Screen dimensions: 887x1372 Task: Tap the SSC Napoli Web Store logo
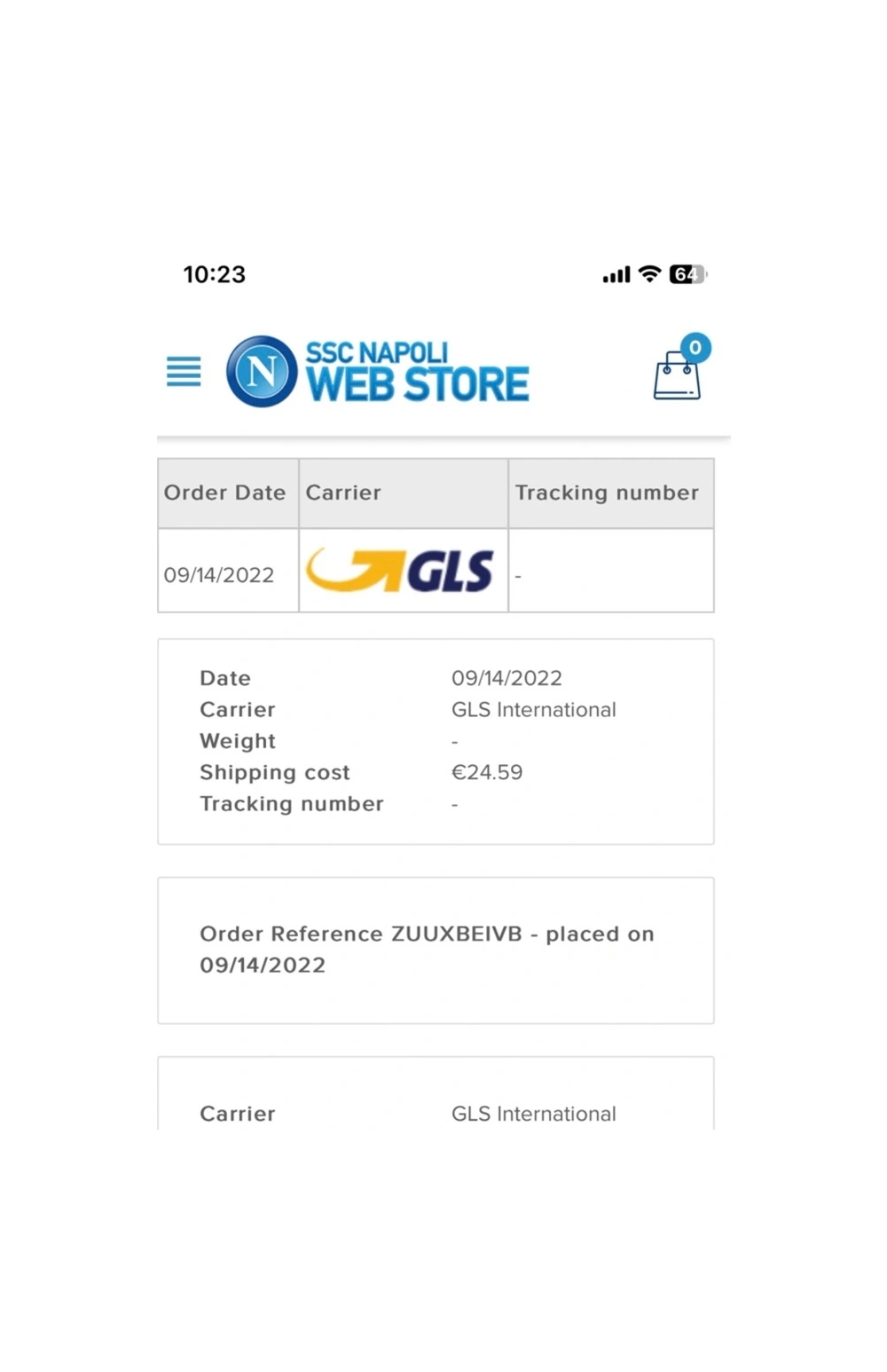click(x=378, y=372)
